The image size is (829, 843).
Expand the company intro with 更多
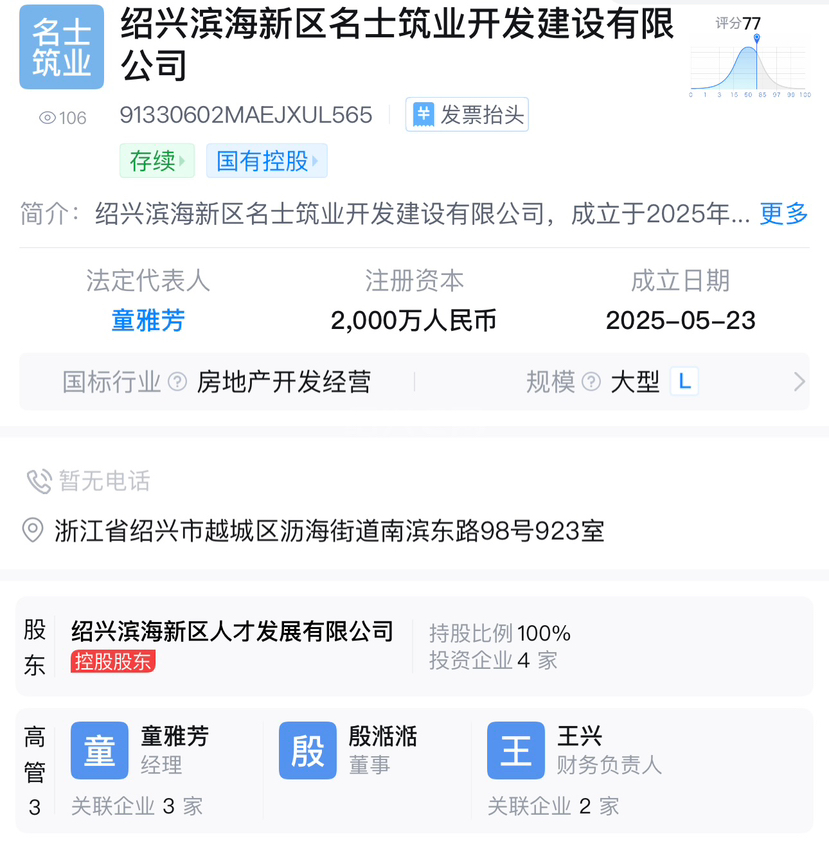[783, 213]
